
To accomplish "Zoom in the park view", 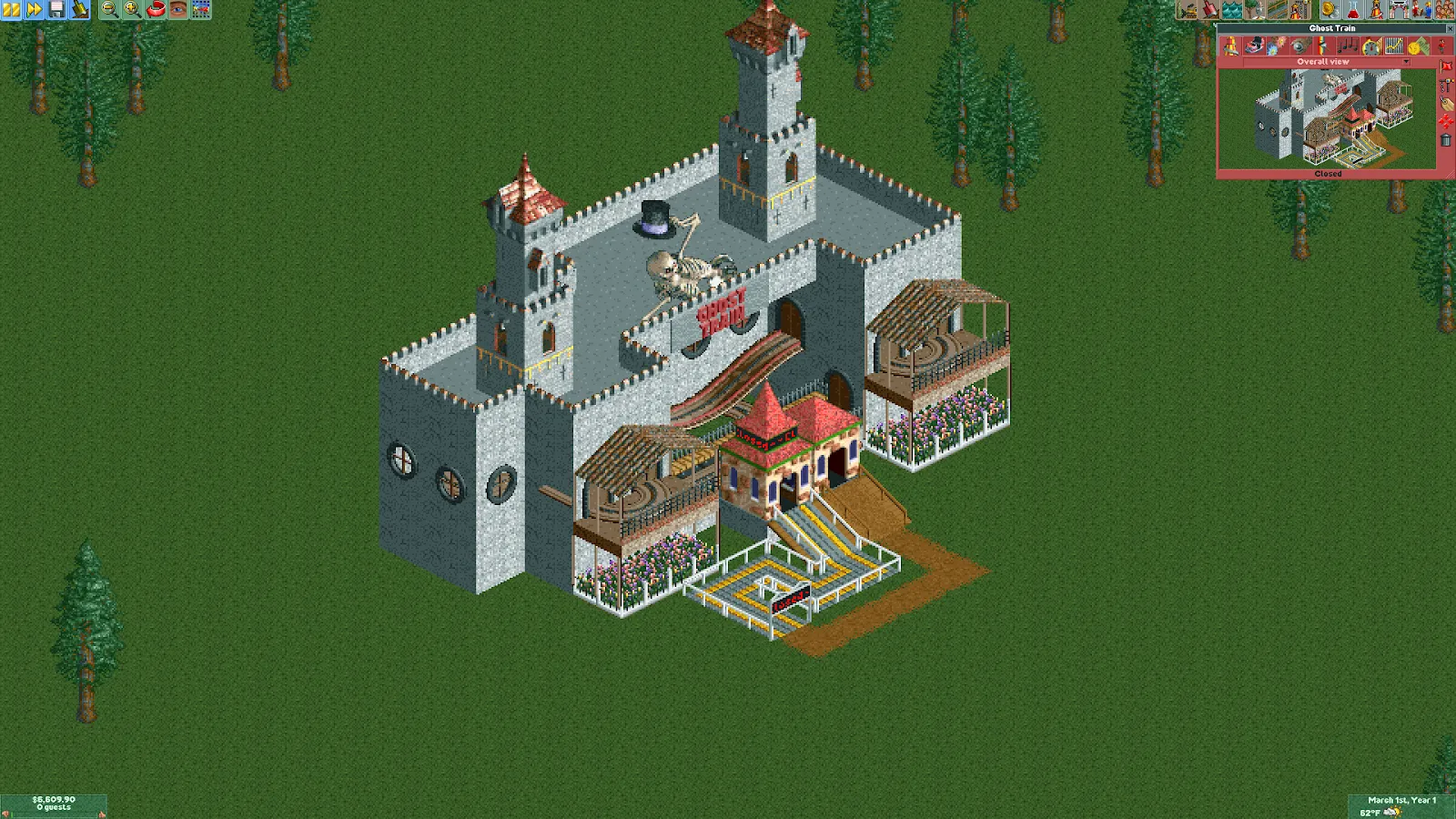I will point(132,9).
